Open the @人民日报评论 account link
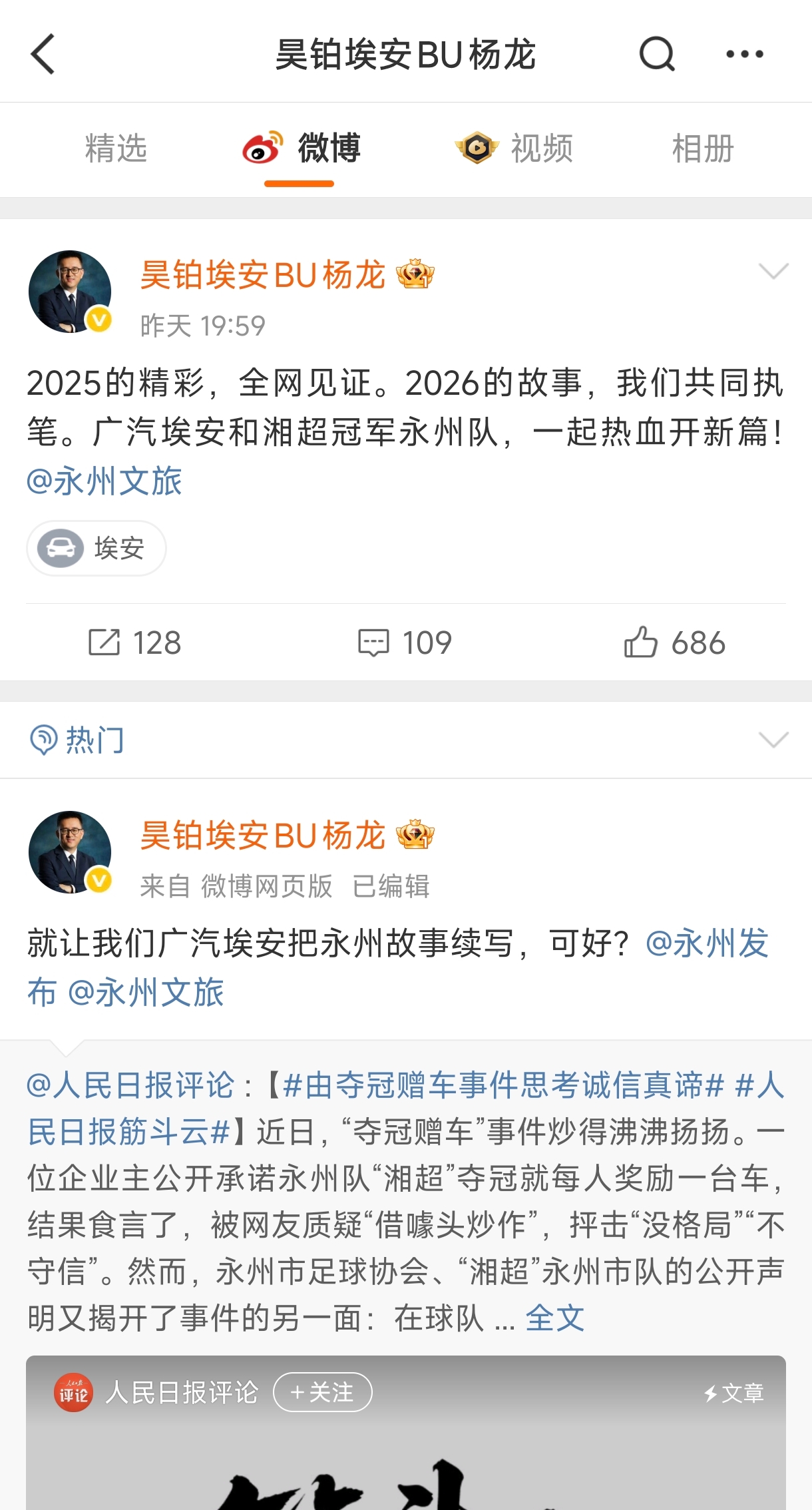This screenshot has height=1510, width=812. [130, 1086]
